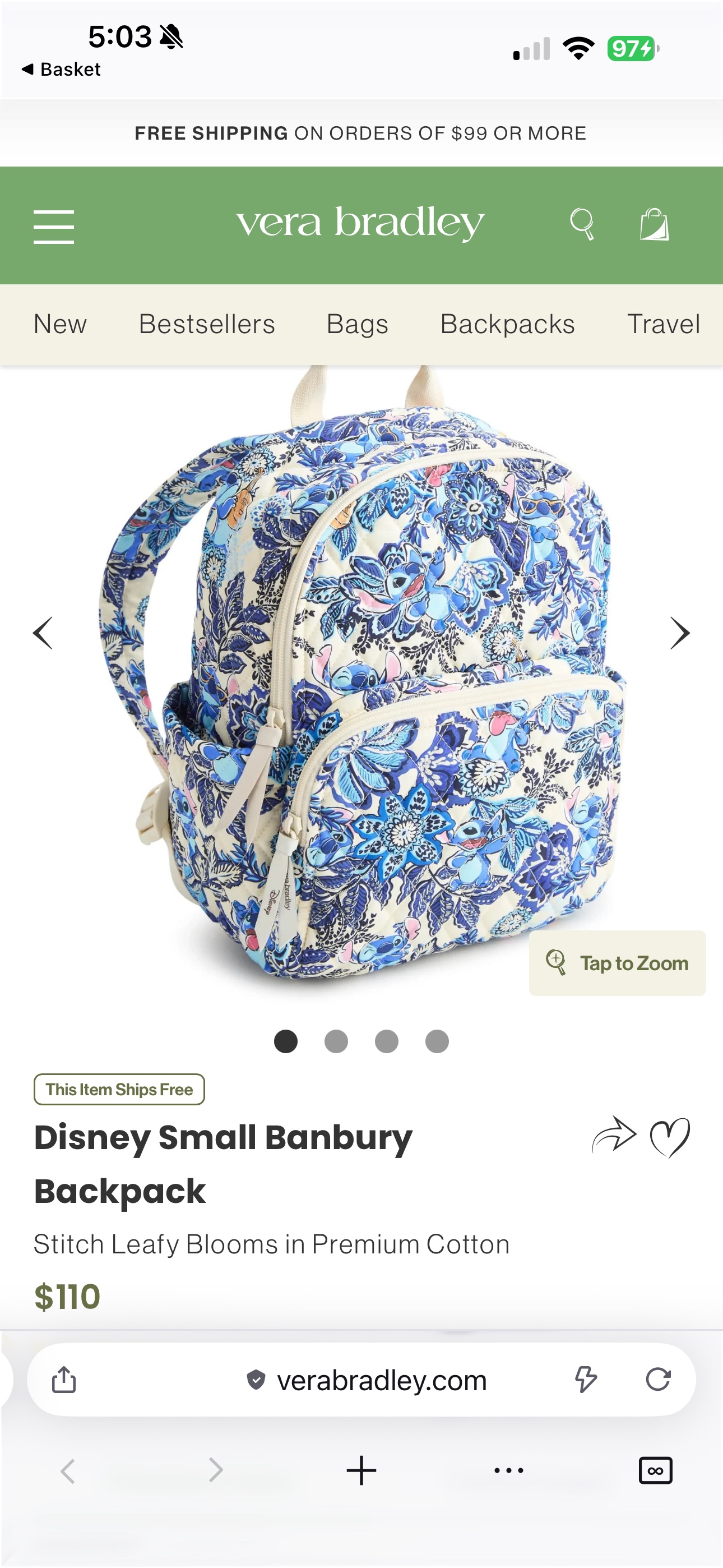723x1568 pixels.
Task: Open the search magnifier icon
Action: pos(582,224)
